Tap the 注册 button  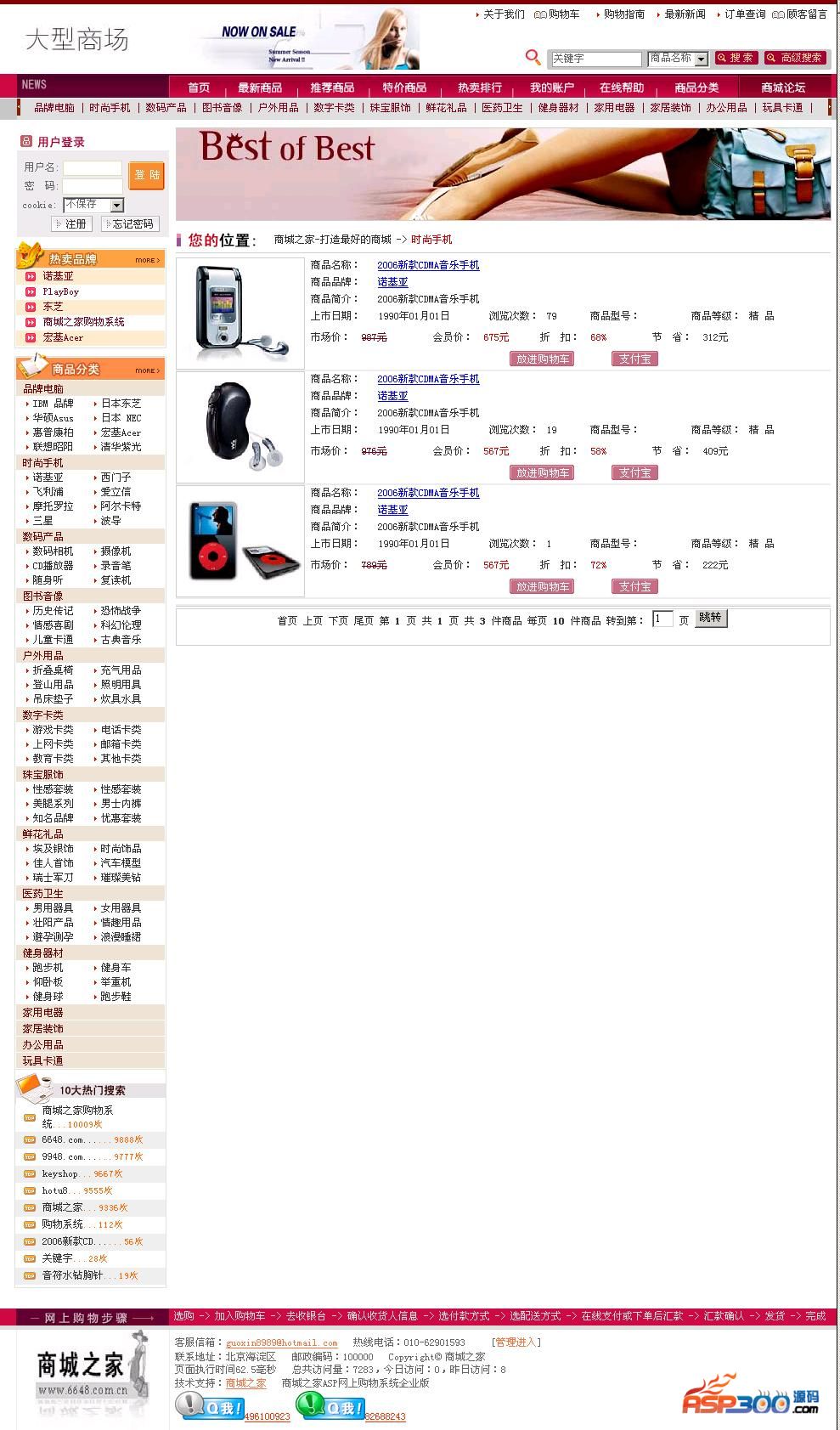coord(71,223)
